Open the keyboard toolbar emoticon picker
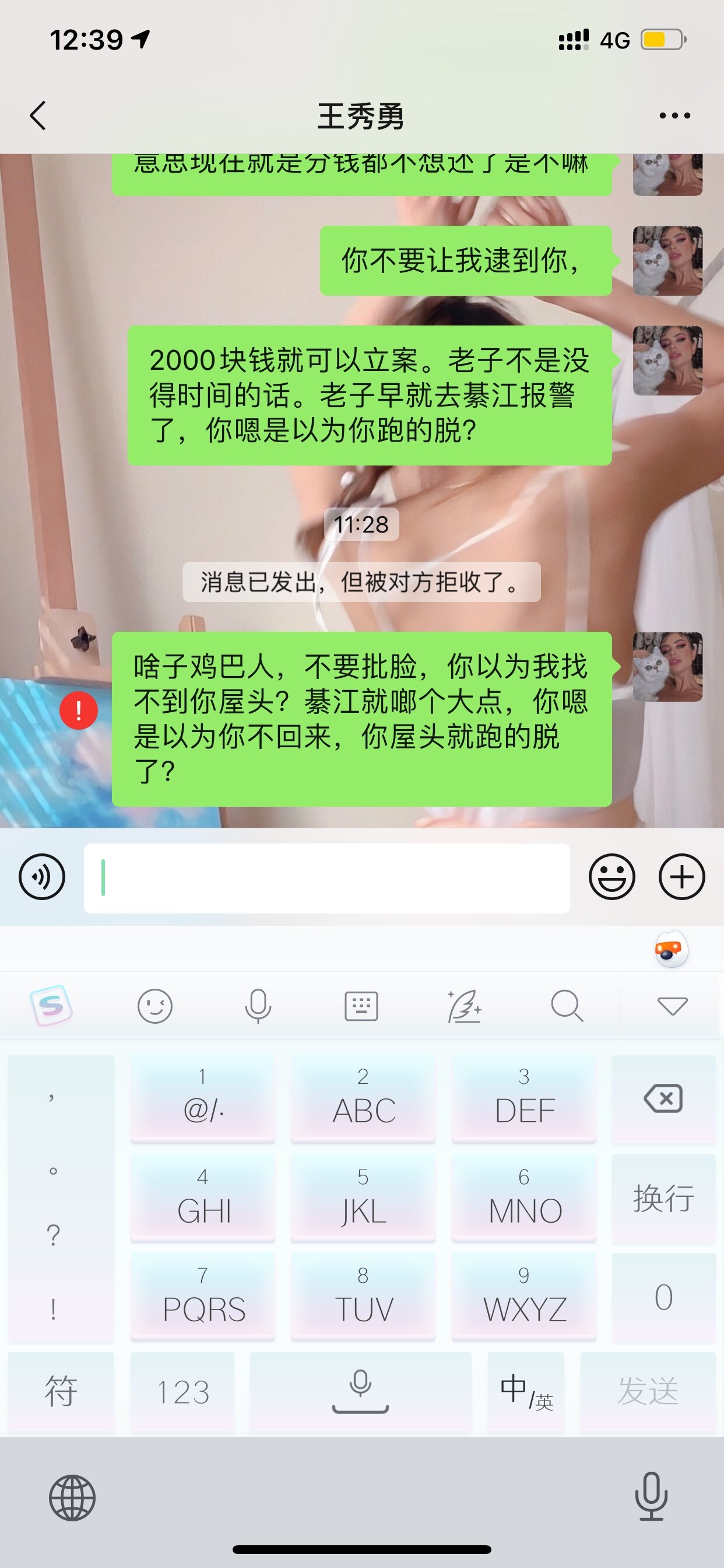The image size is (724, 1568). [x=154, y=1006]
